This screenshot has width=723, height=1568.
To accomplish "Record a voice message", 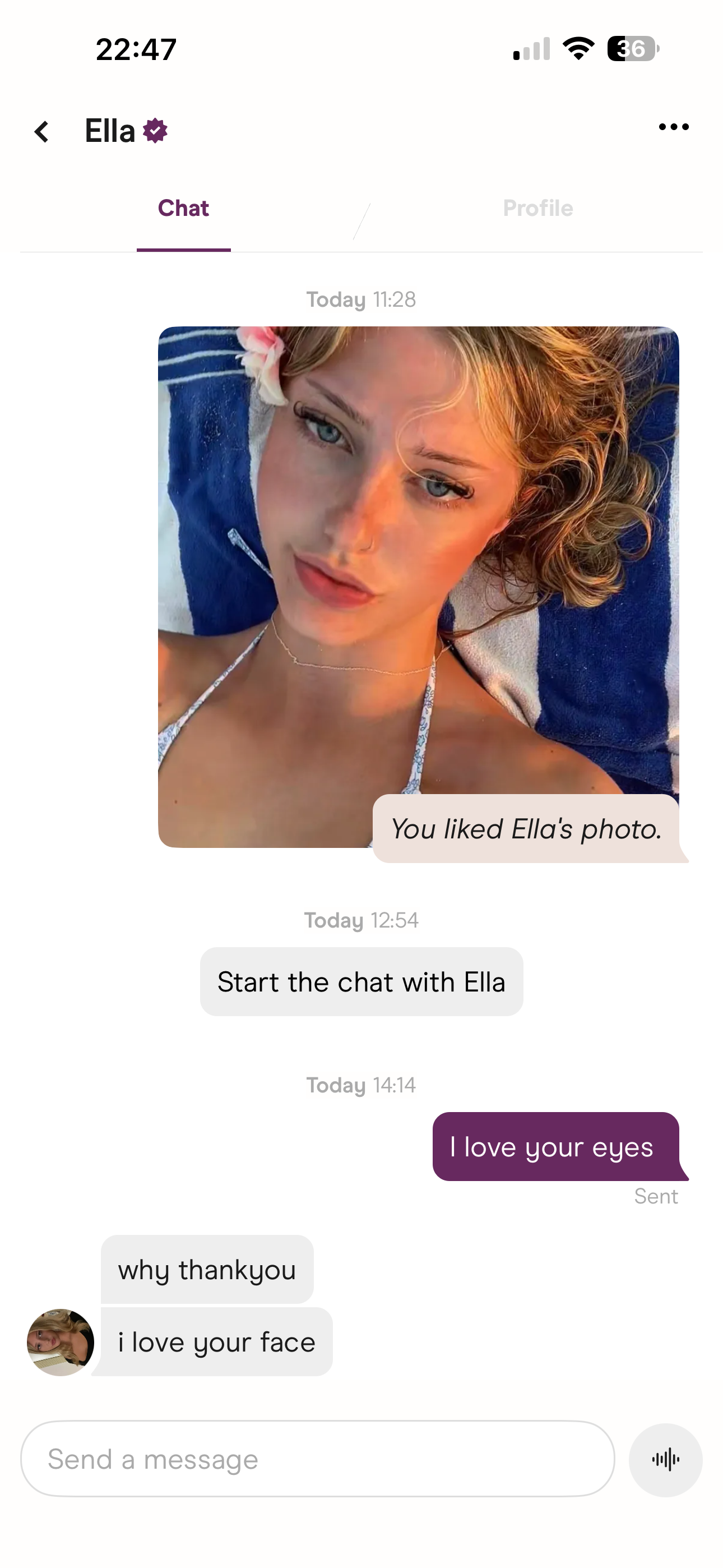I will tap(665, 1460).
